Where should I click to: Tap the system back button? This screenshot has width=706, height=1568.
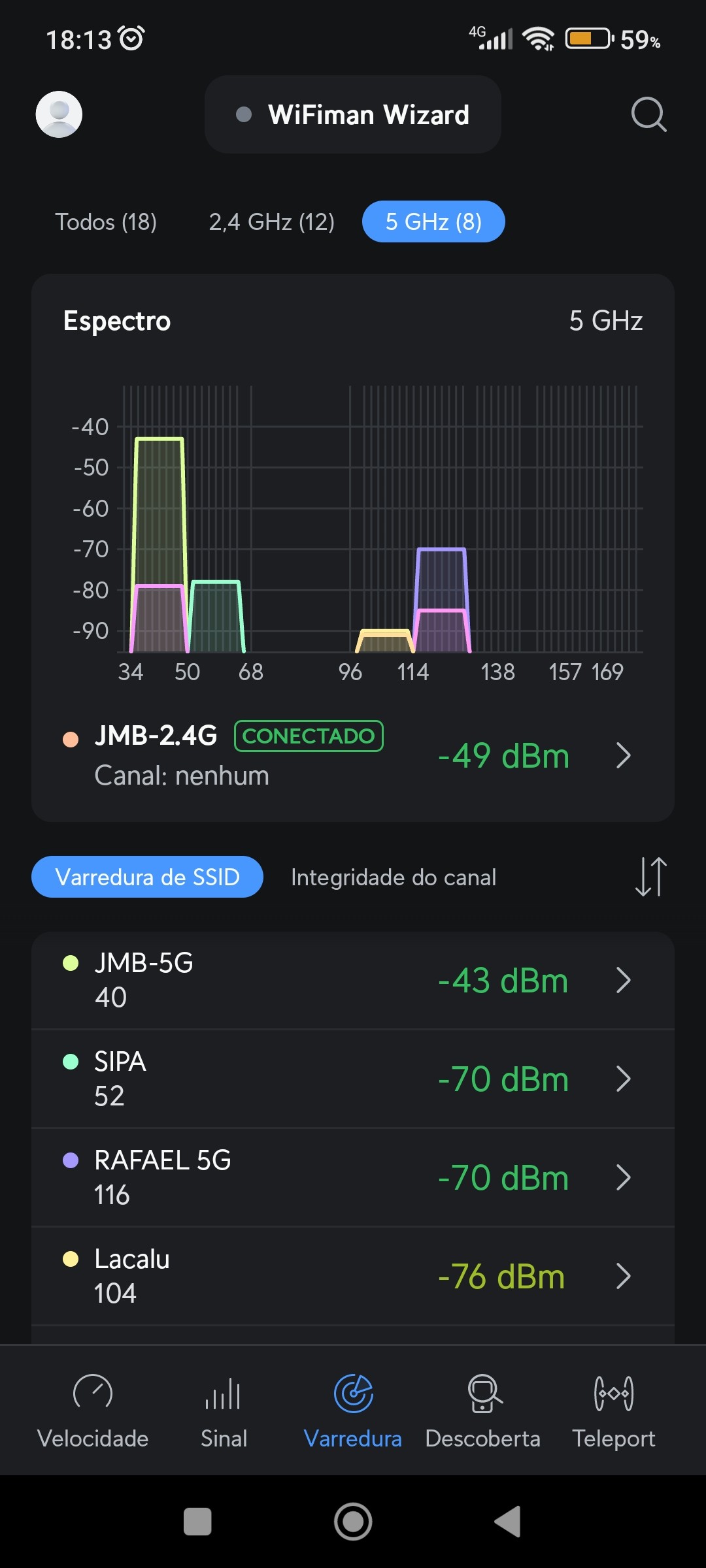click(x=507, y=1522)
